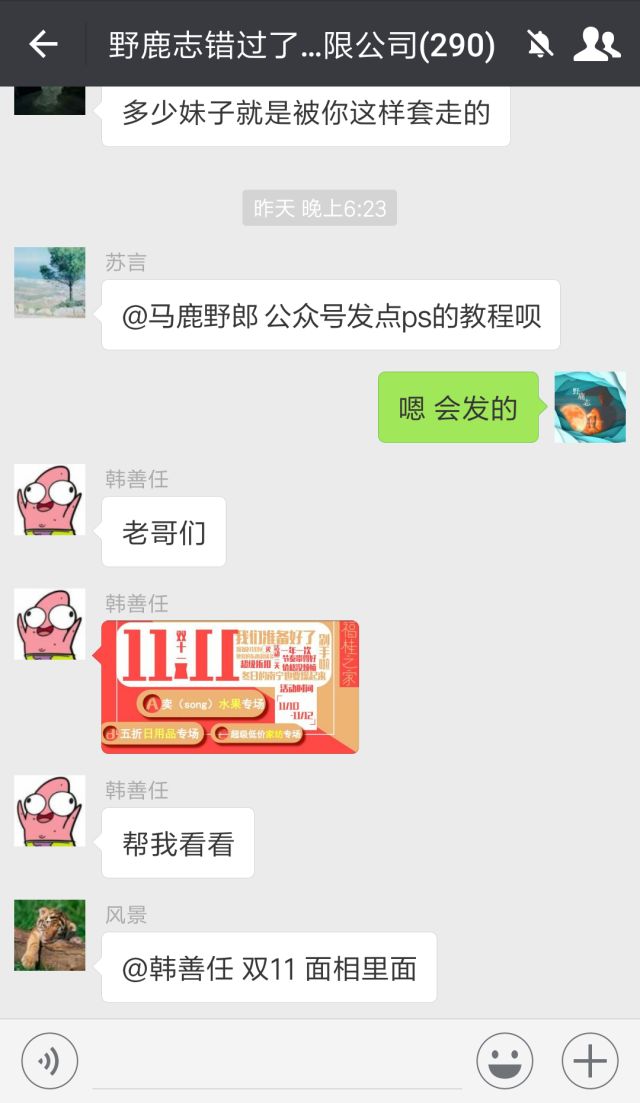This screenshot has height=1103, width=640.
Task: View 风景's tiger avatar profile
Action: pos(50,935)
